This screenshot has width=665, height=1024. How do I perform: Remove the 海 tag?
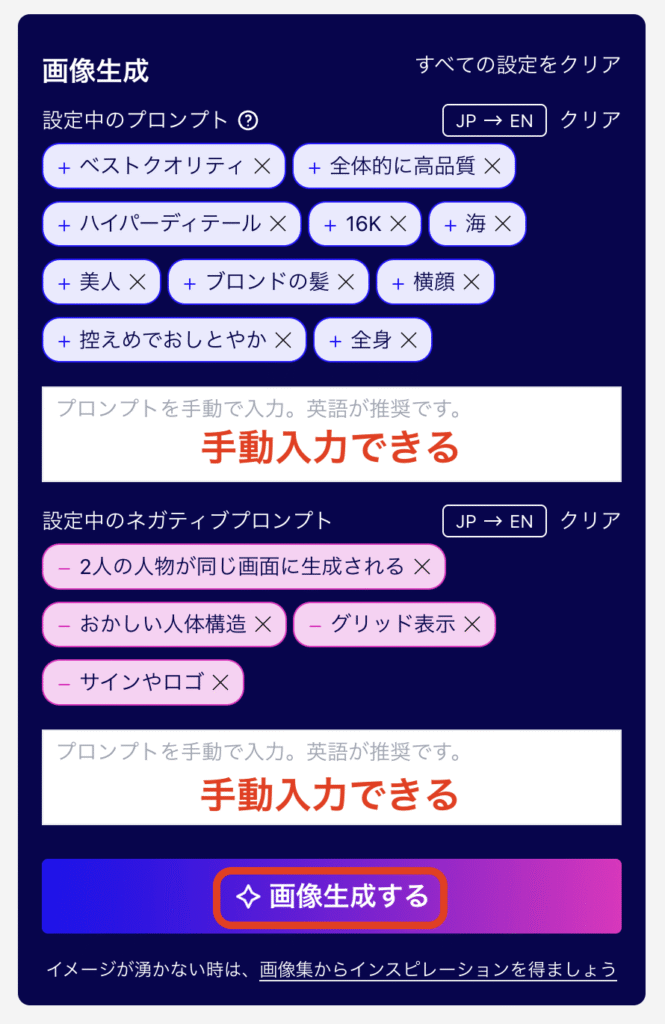pyautogui.click(x=503, y=224)
